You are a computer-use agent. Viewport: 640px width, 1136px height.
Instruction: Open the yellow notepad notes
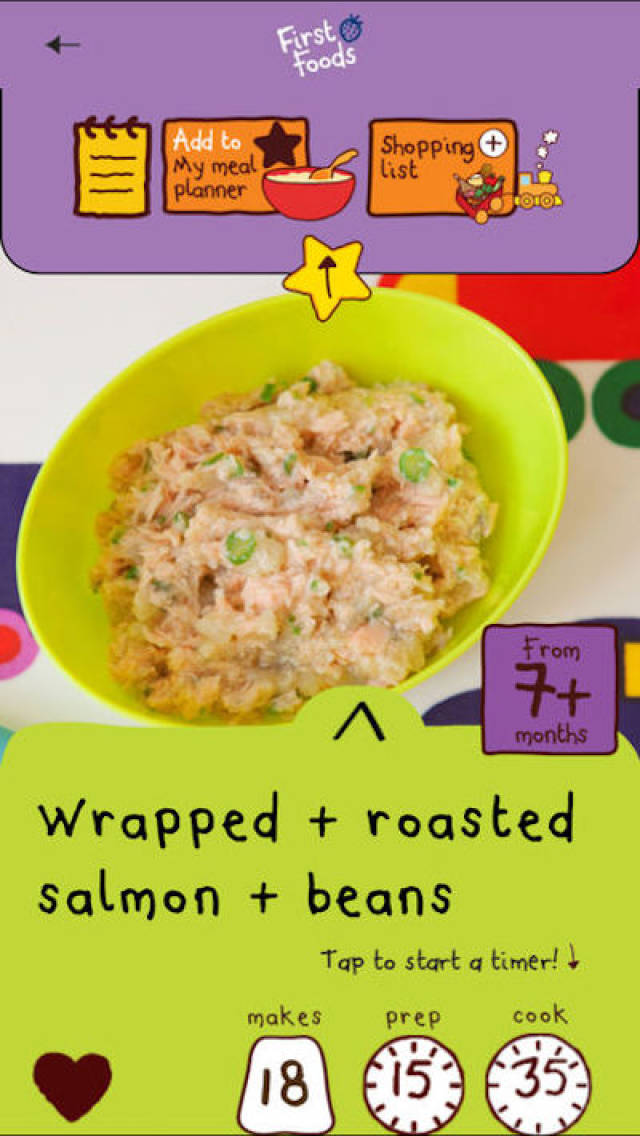[112, 167]
